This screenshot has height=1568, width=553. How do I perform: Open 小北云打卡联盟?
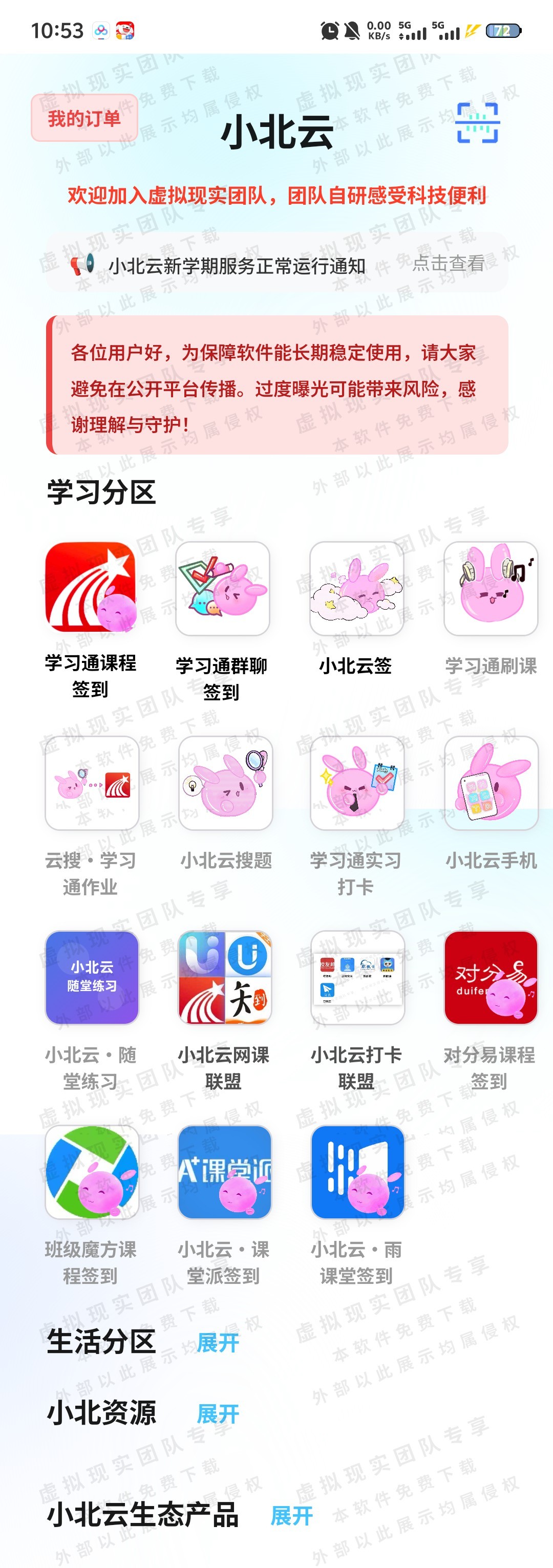tap(357, 977)
